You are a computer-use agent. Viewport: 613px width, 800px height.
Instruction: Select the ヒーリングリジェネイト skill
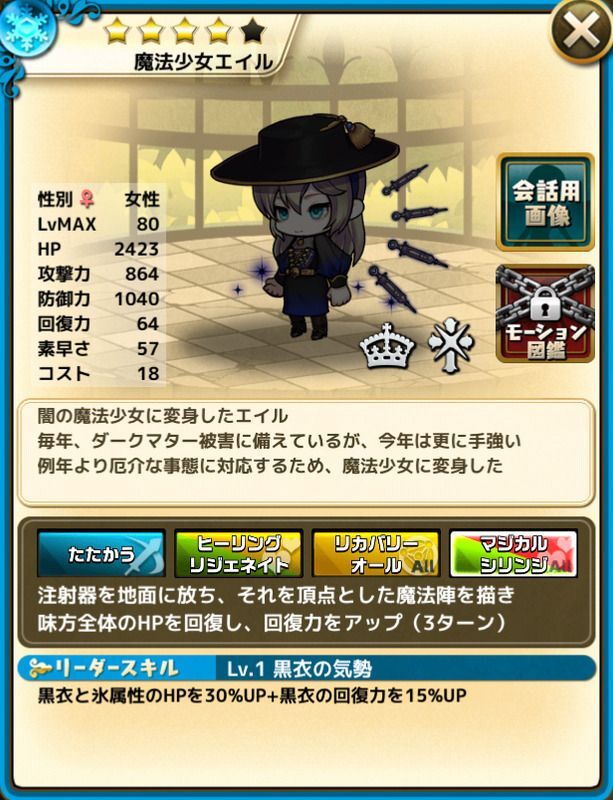[x=239, y=553]
